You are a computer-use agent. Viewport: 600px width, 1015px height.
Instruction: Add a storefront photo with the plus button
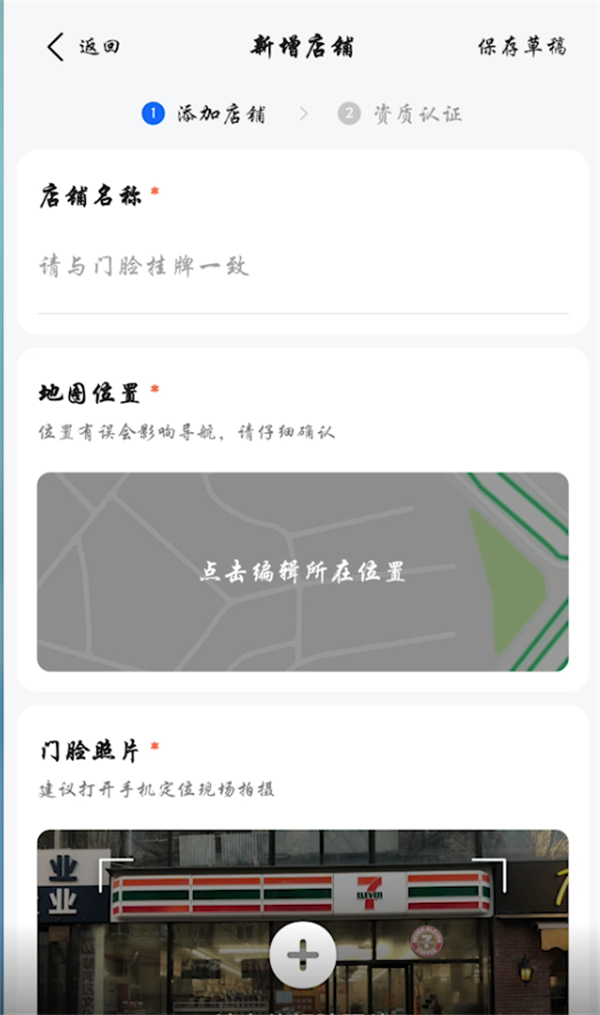click(302, 955)
